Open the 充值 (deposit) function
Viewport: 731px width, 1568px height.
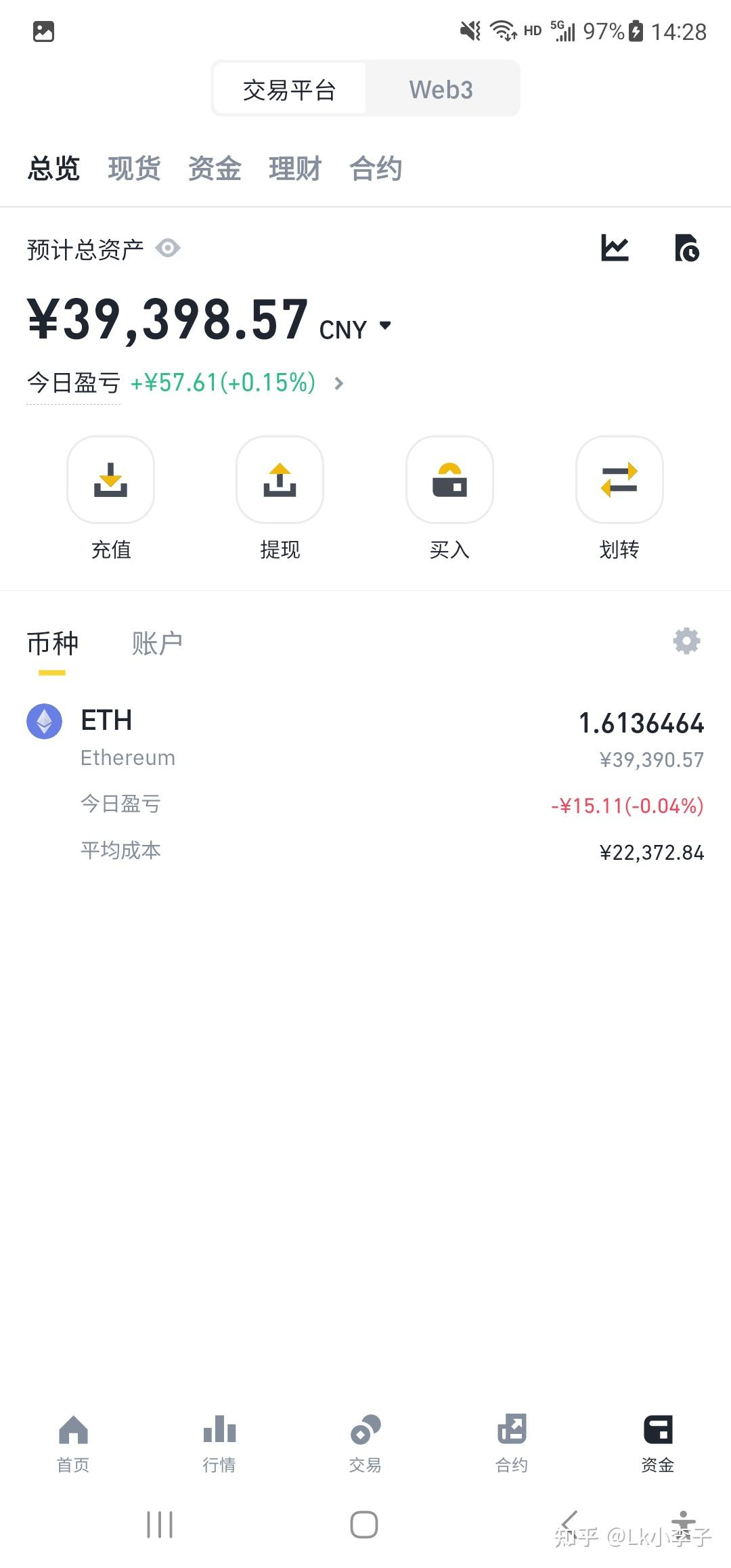pyautogui.click(x=110, y=481)
